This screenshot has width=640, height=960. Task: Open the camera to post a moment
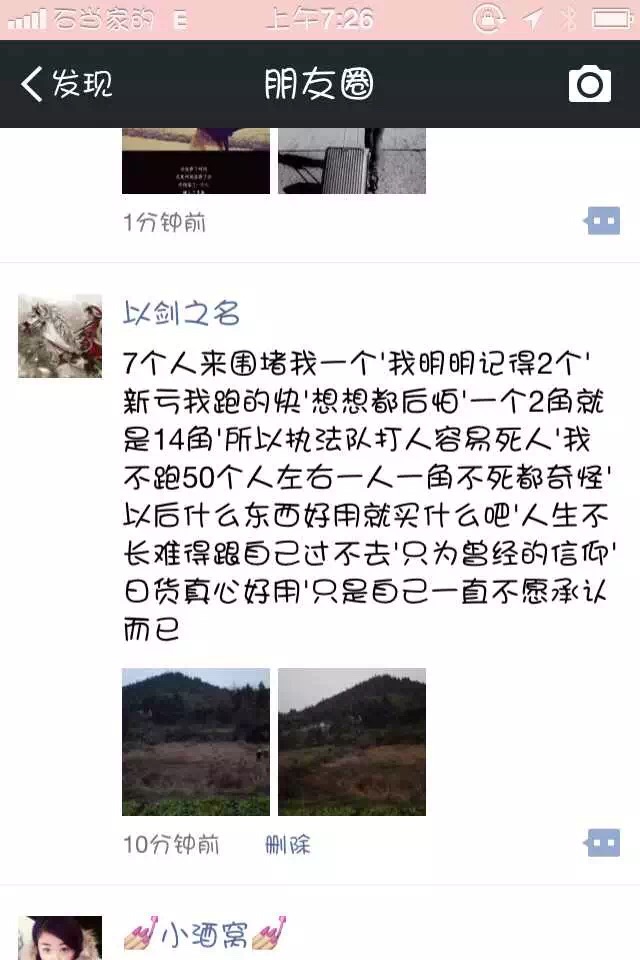click(589, 84)
